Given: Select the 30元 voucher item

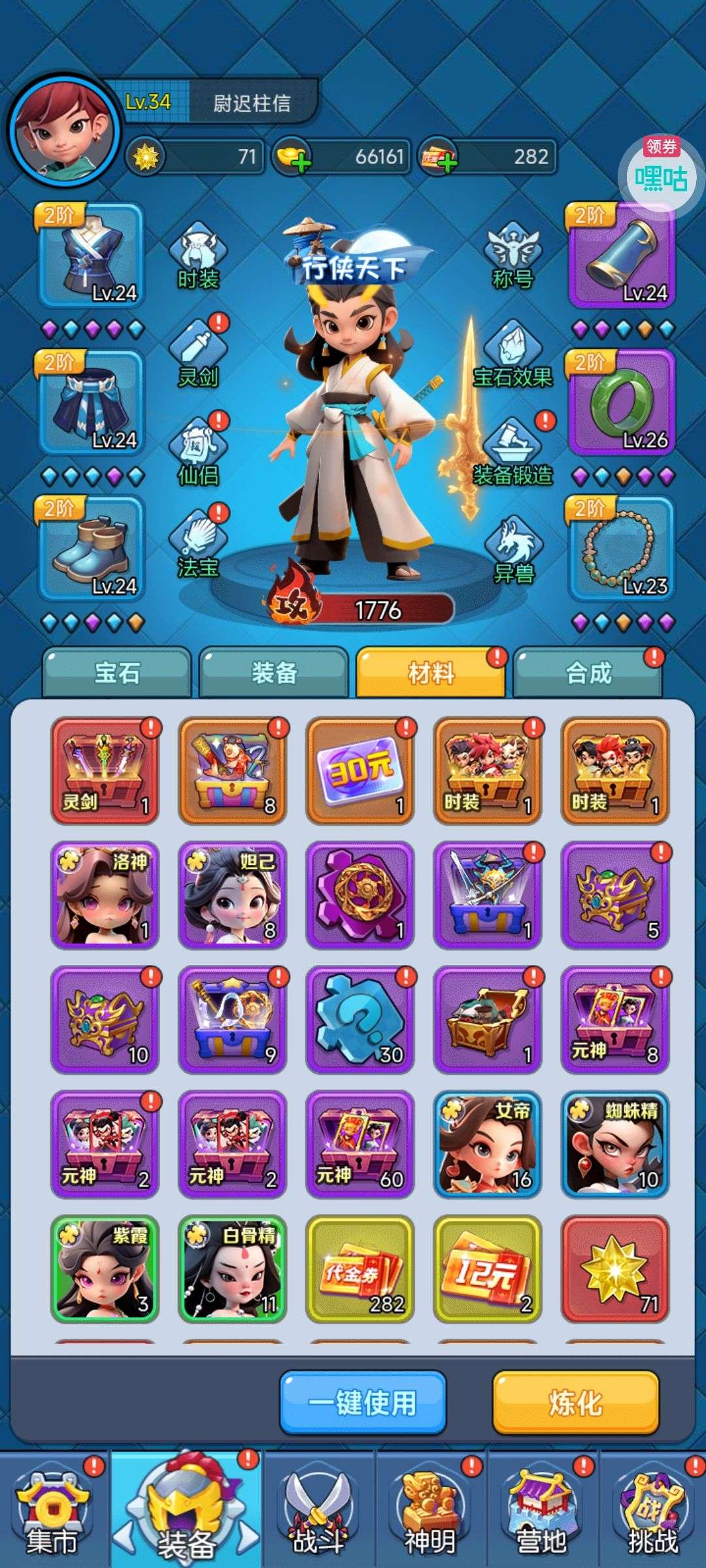Looking at the screenshot, I should pyautogui.click(x=360, y=771).
